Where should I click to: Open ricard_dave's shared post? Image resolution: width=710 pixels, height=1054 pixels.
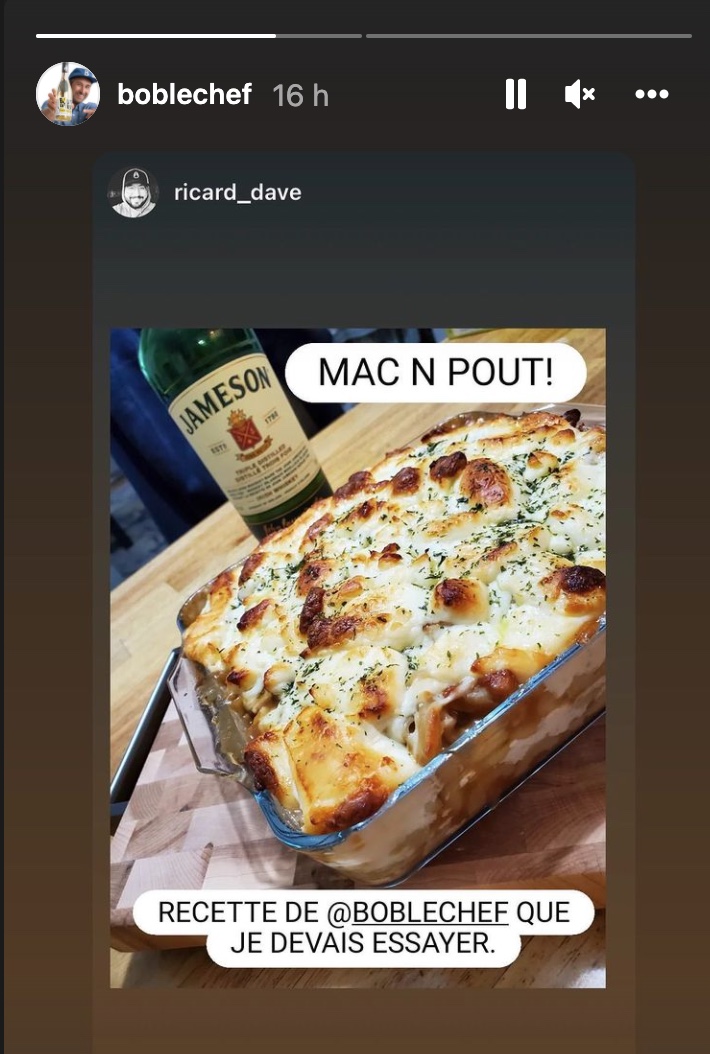point(357,657)
